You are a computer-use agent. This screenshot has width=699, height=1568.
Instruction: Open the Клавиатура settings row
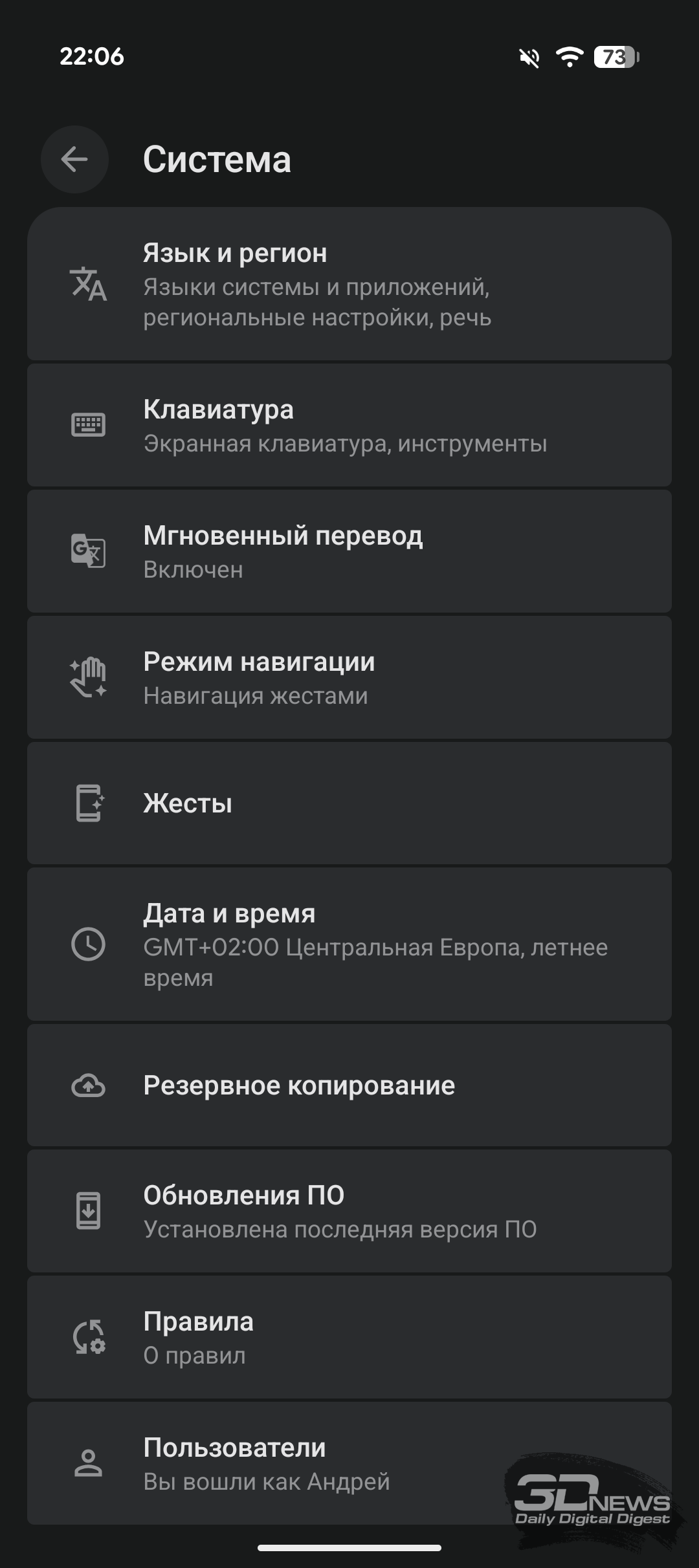[349, 425]
